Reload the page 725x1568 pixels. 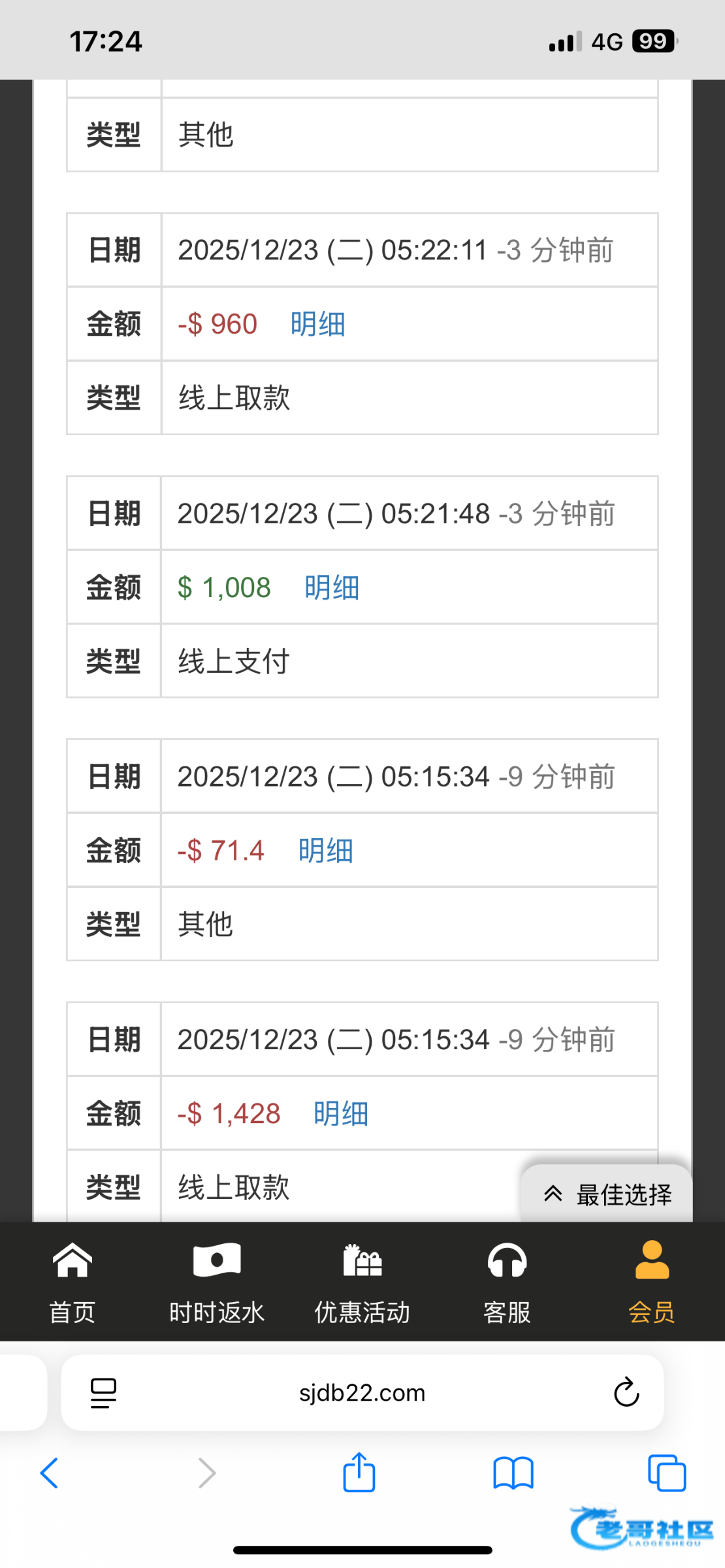point(626,1392)
